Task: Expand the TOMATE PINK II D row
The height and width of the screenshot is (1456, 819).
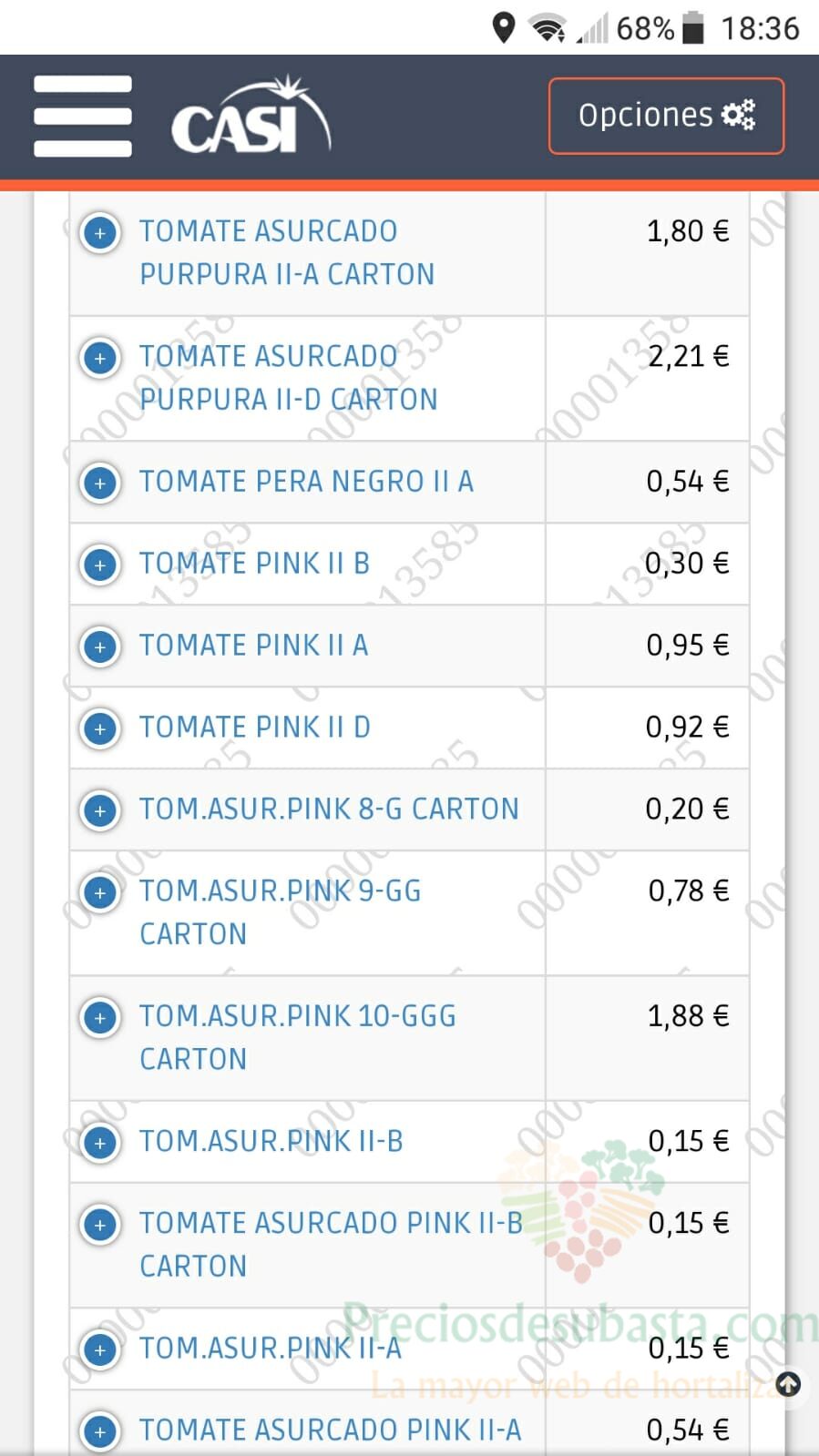Action: (x=100, y=728)
